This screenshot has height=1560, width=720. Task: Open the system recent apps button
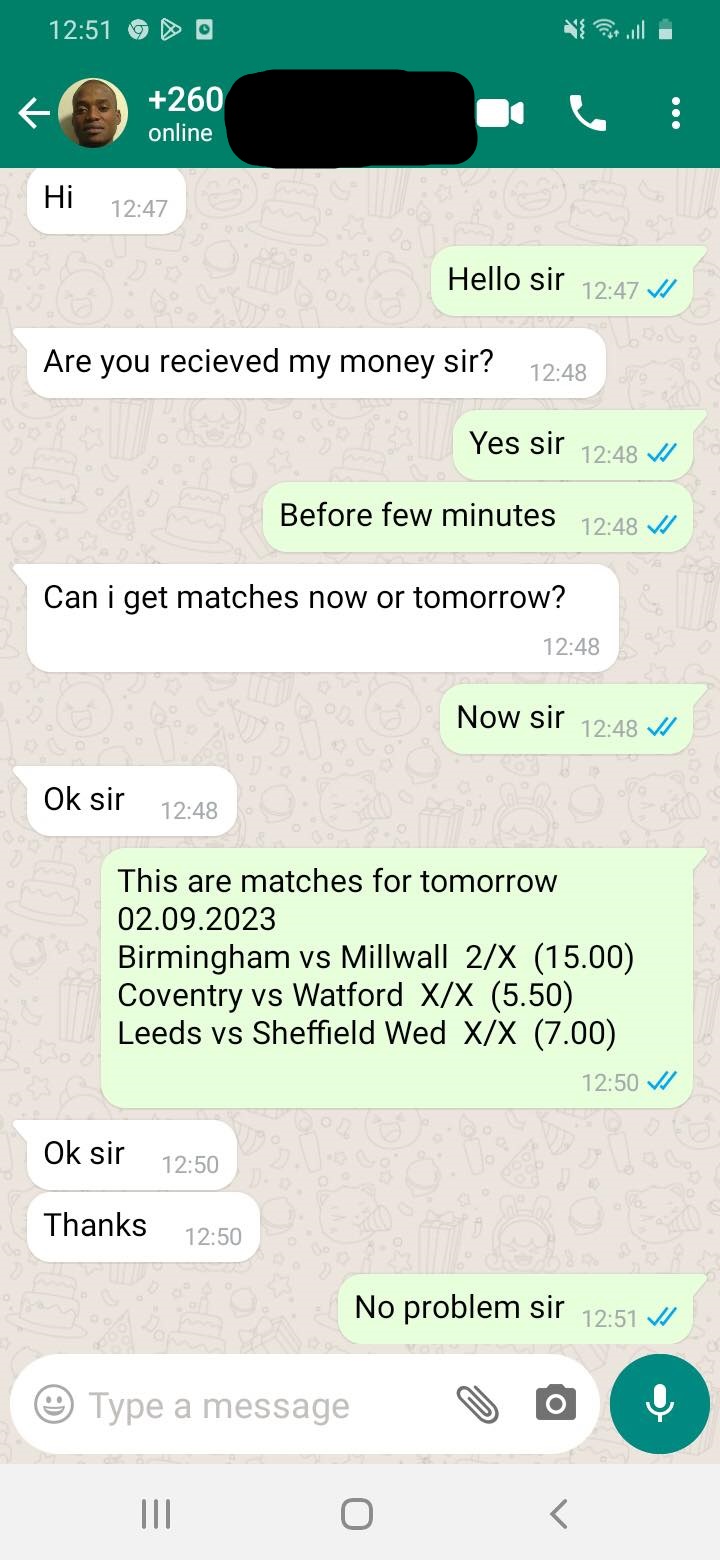pos(156,1513)
